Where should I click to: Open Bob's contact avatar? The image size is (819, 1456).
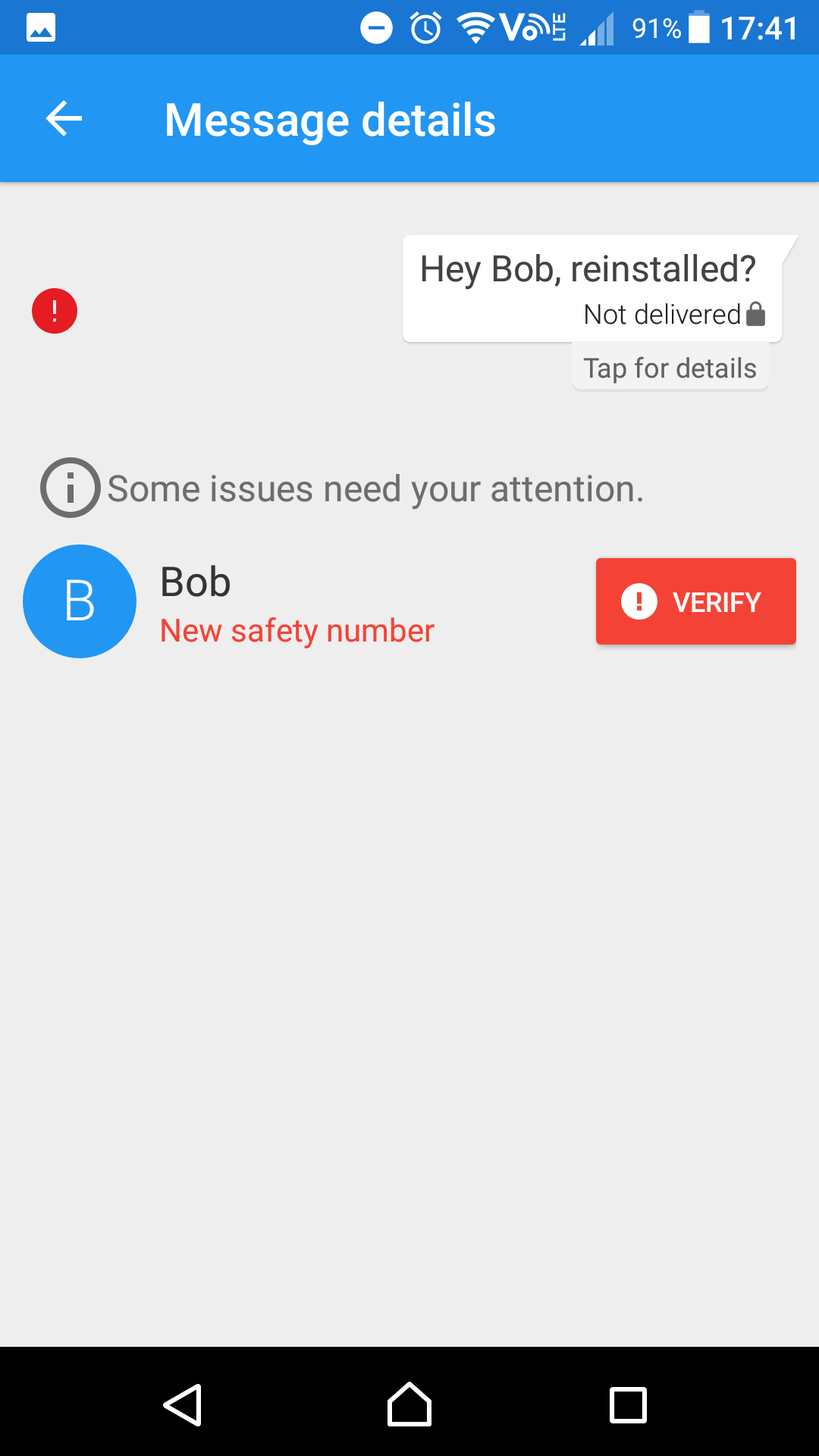(80, 601)
